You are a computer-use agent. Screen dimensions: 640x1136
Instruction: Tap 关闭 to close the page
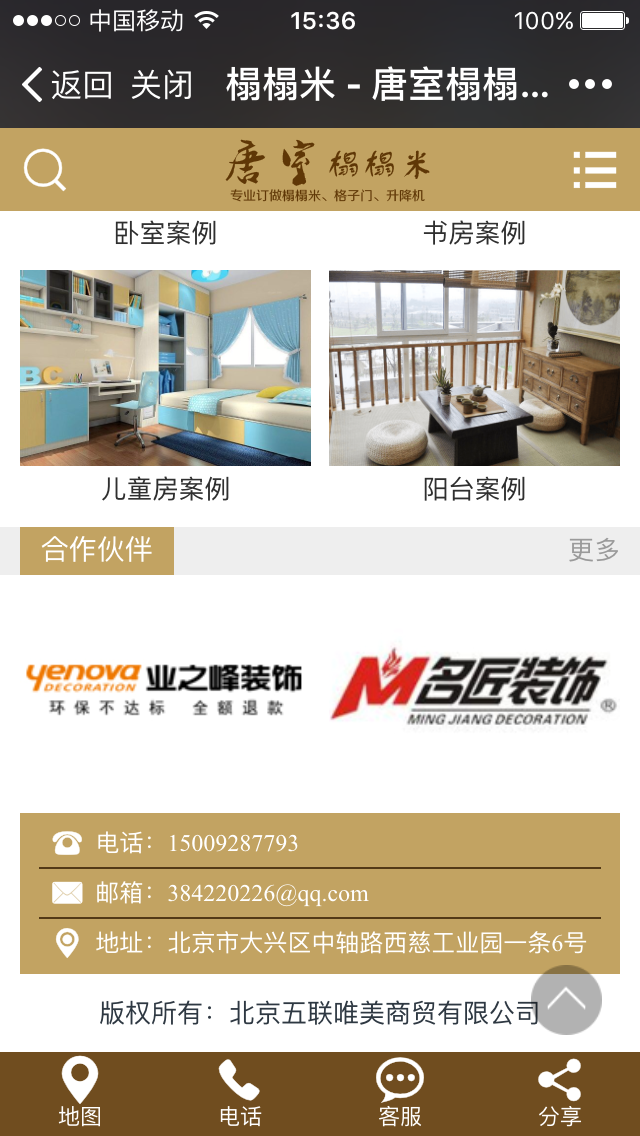pyautogui.click(x=161, y=85)
